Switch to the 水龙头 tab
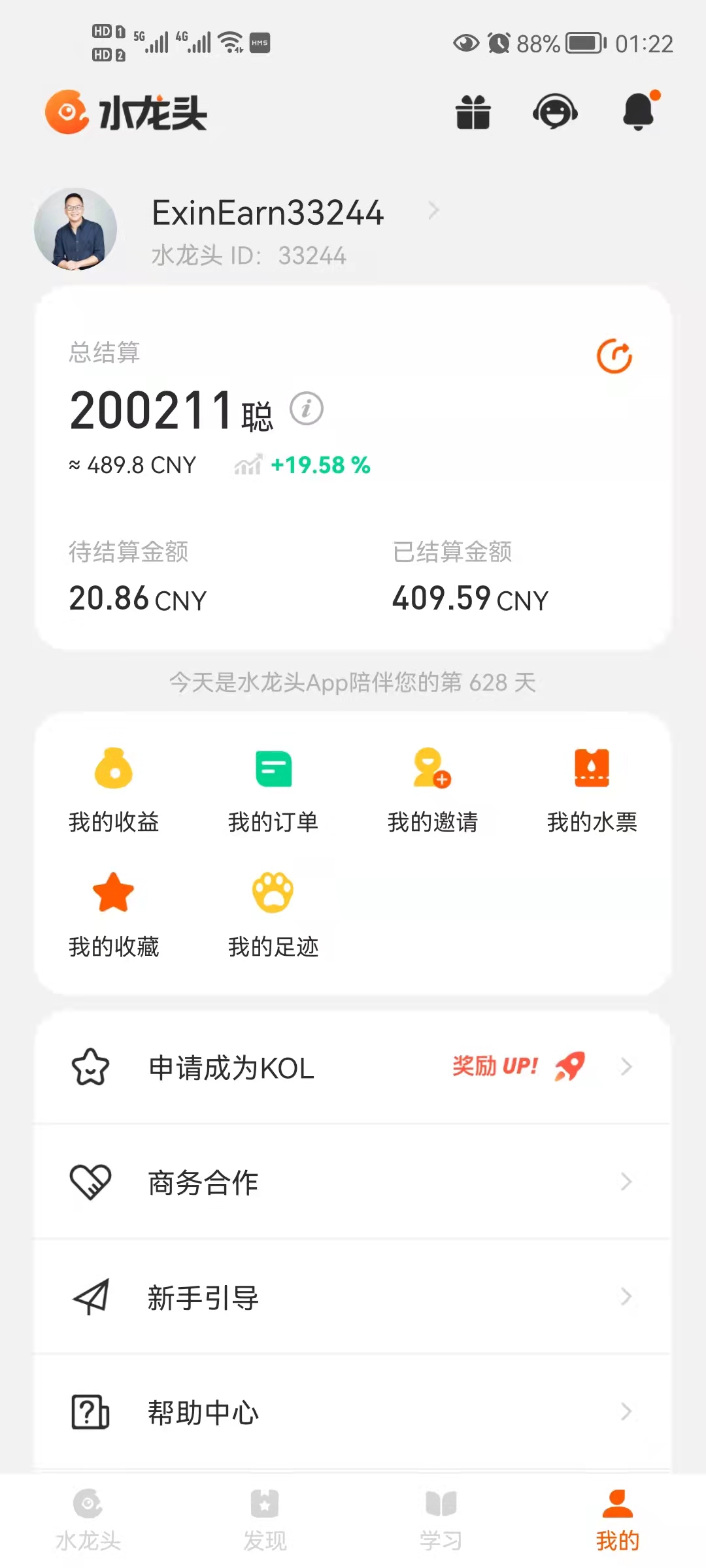Screen dimensions: 706x1568 point(88,1520)
